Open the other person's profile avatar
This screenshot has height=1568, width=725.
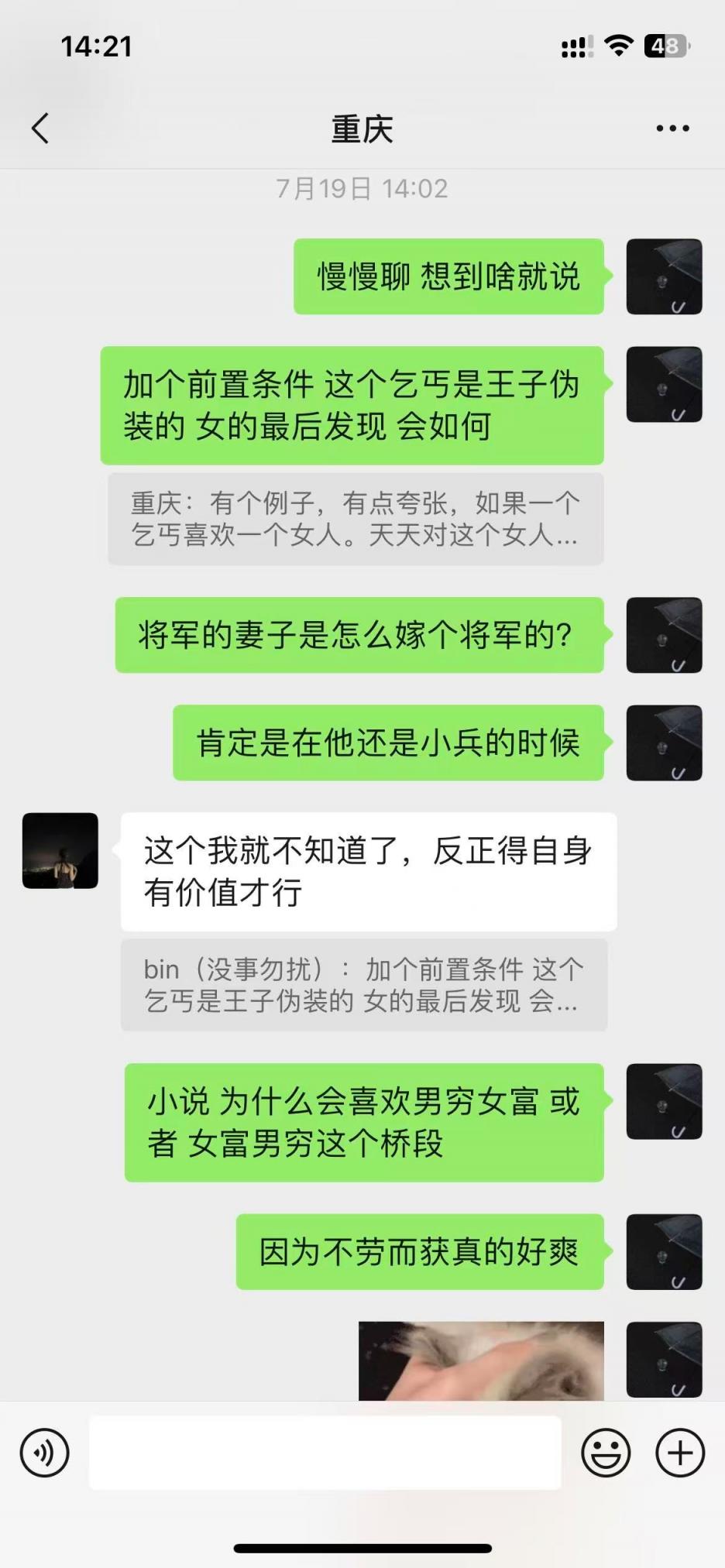(x=60, y=850)
